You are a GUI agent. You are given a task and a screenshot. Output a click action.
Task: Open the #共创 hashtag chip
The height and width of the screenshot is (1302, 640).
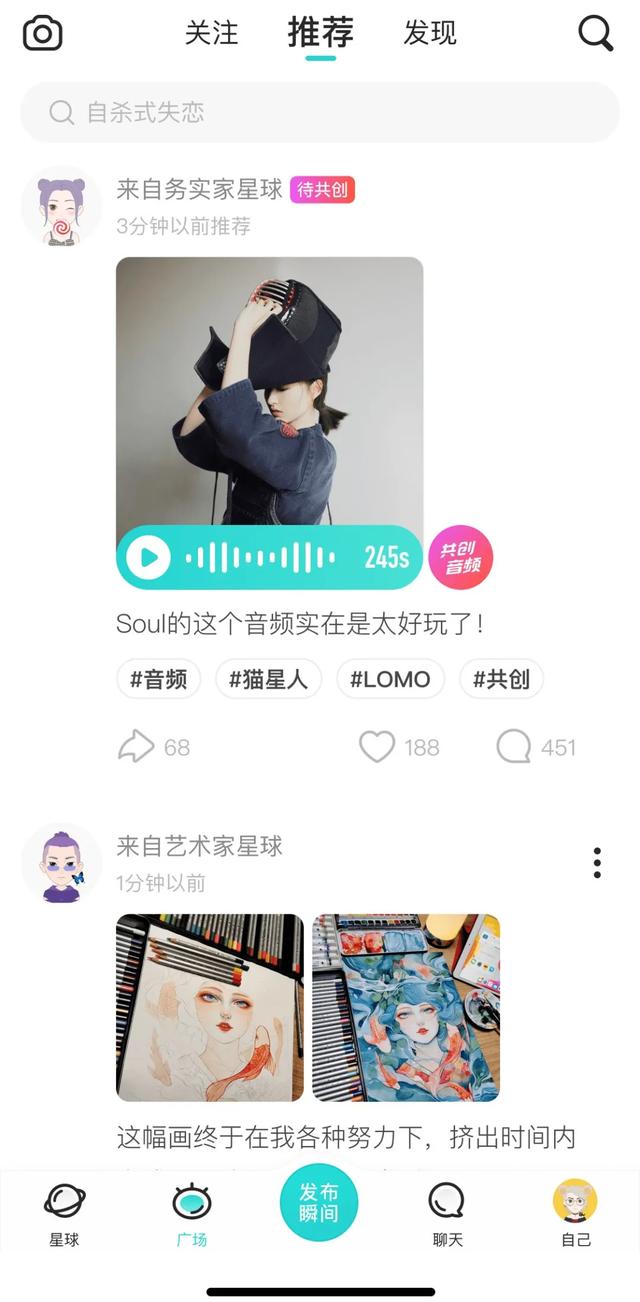(501, 680)
